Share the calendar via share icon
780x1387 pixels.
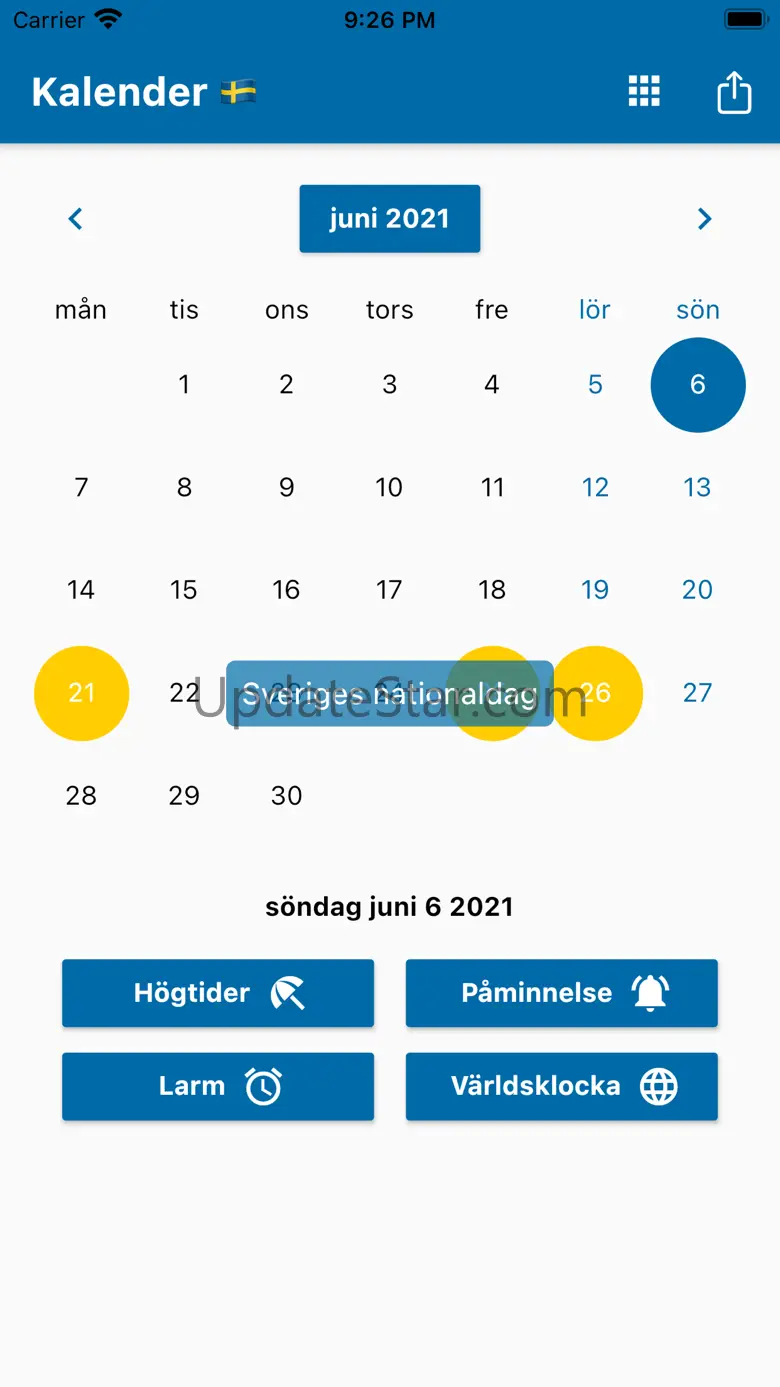[x=734, y=92]
